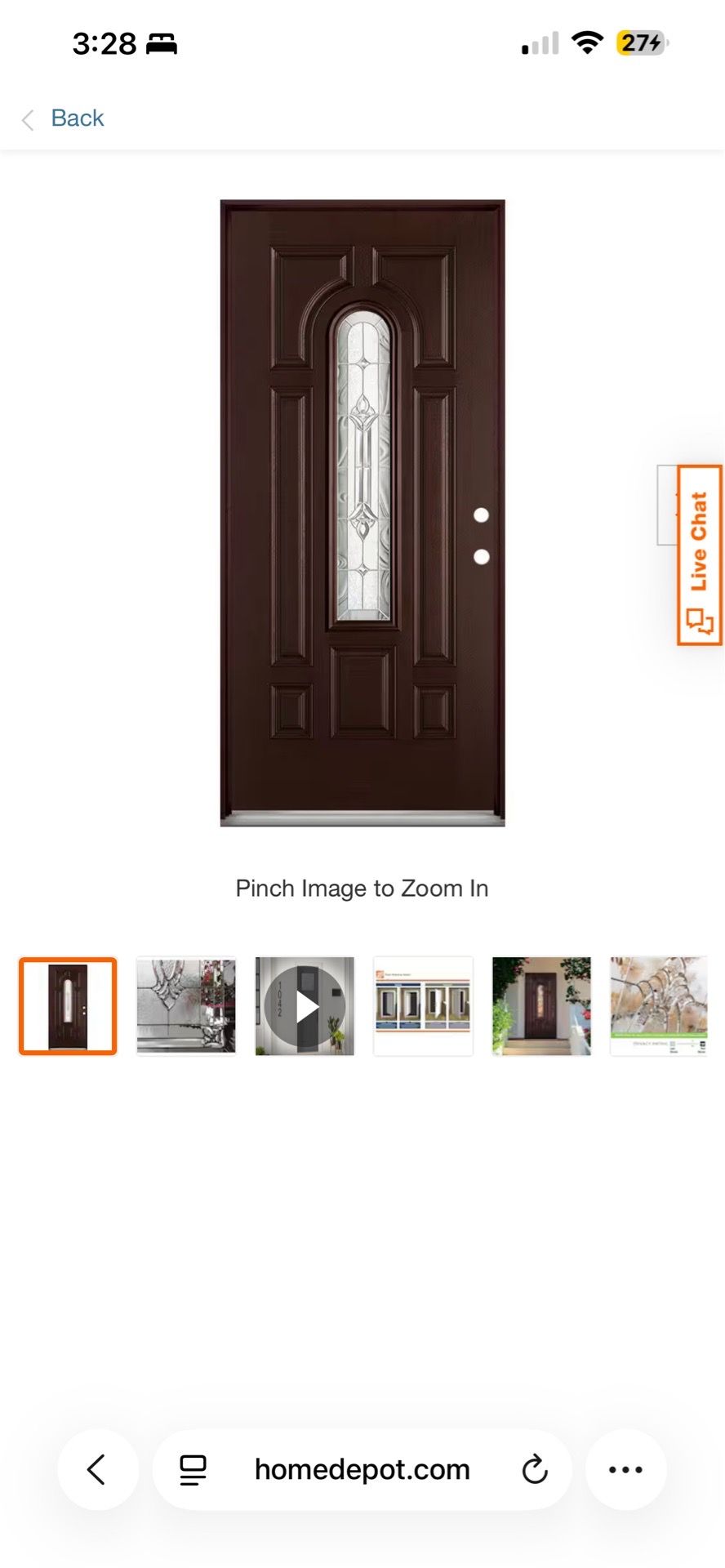
Task: View the installed door on house thumbnail
Action: coord(541,1006)
